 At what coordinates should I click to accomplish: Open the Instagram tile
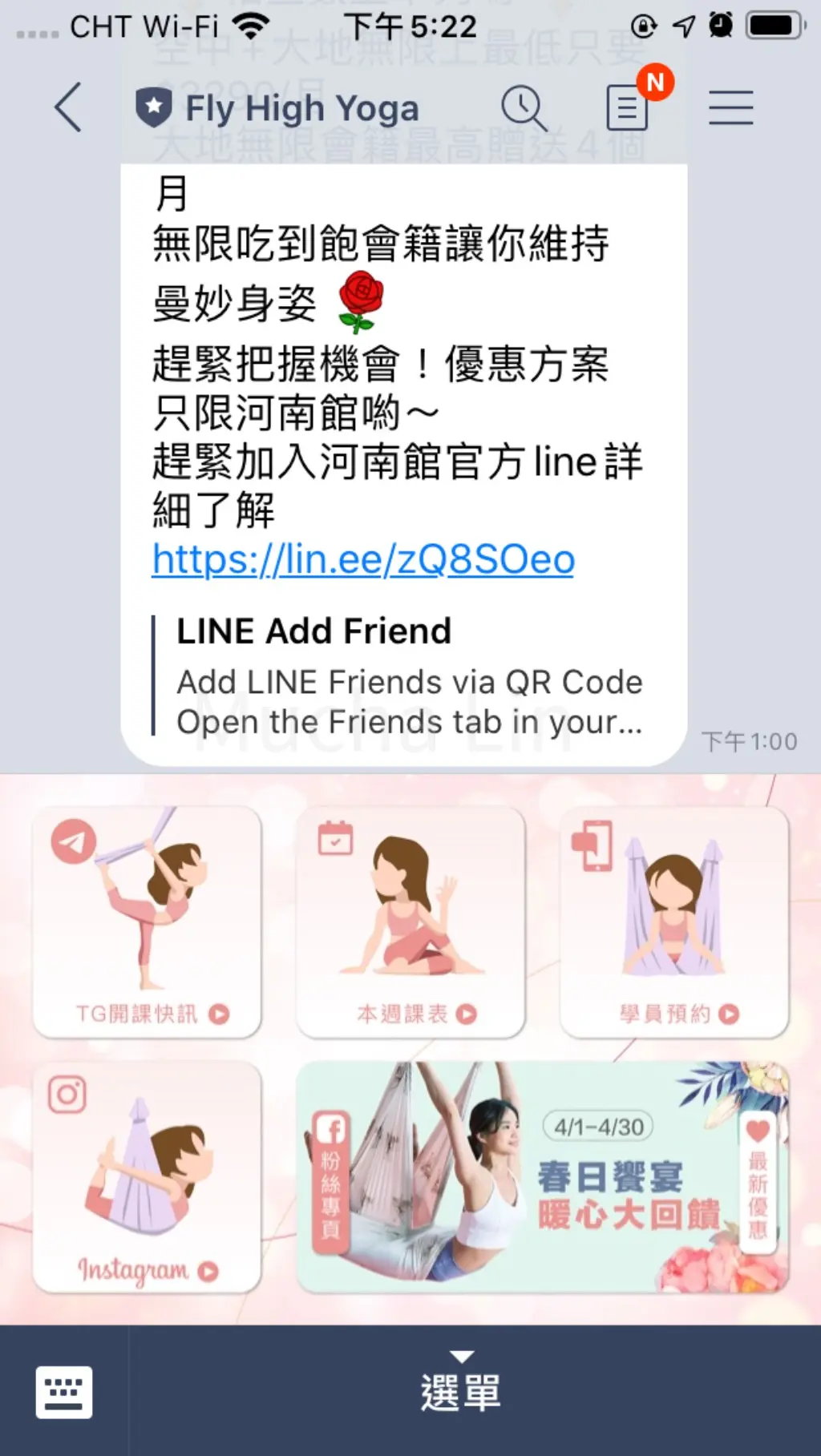coord(147,1176)
